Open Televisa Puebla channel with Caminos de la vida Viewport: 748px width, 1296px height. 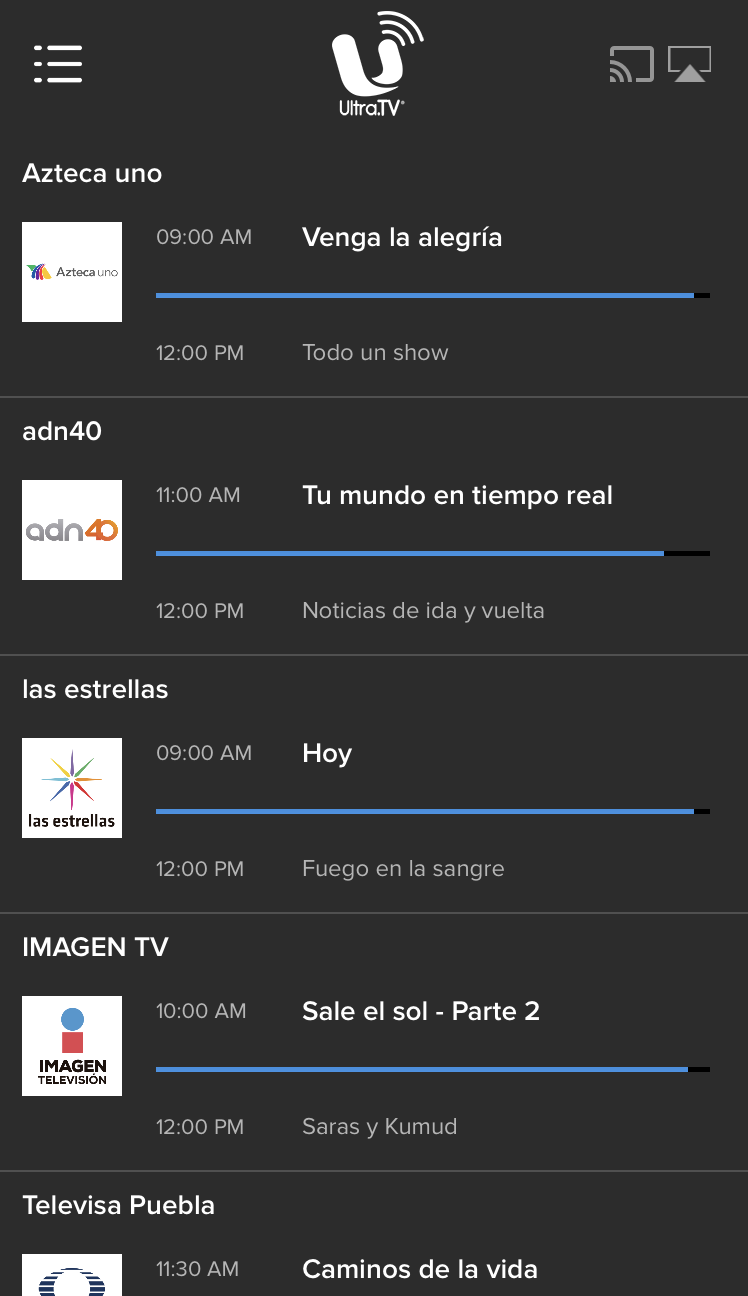374,1234
